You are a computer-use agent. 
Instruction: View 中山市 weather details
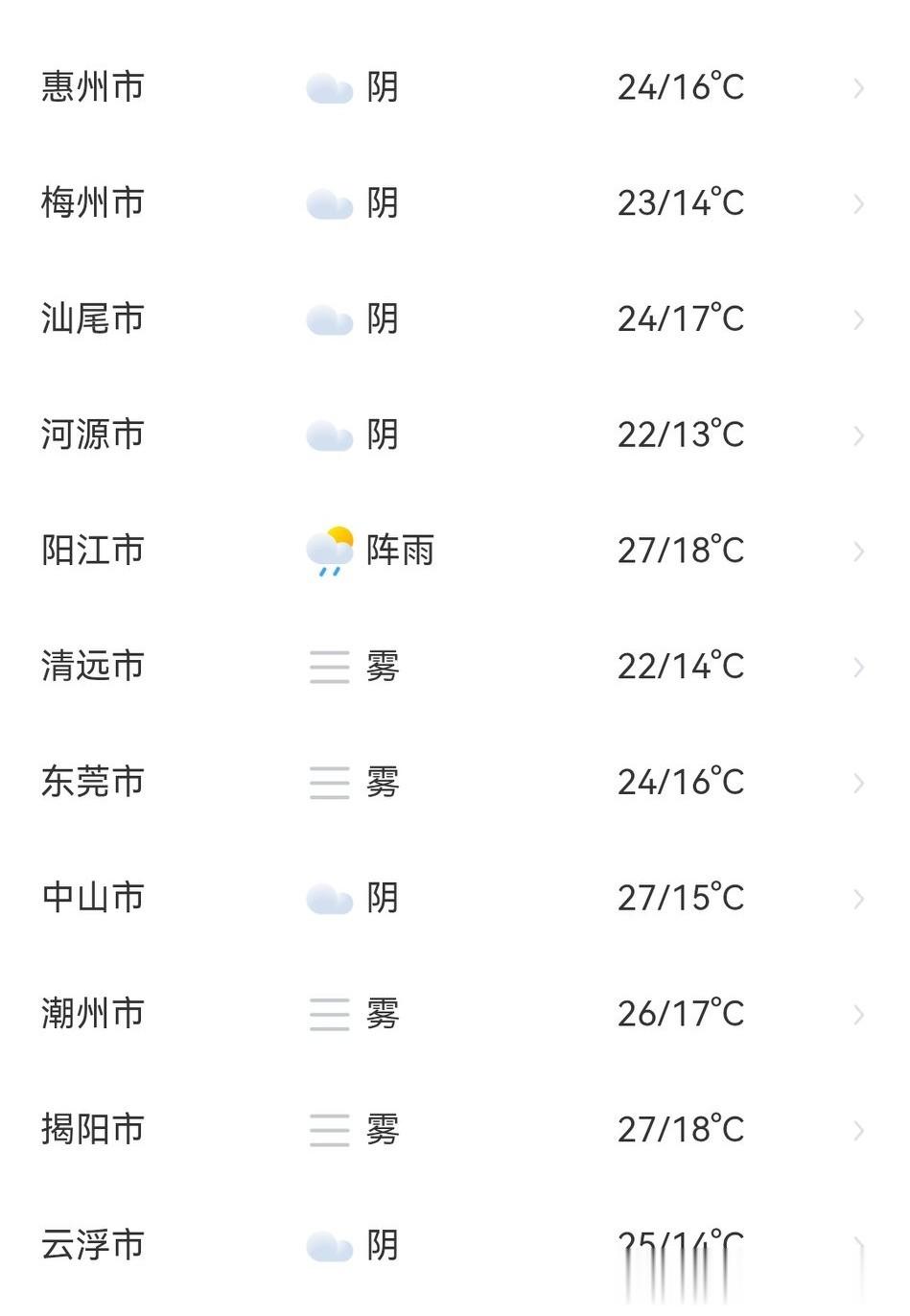[455, 898]
